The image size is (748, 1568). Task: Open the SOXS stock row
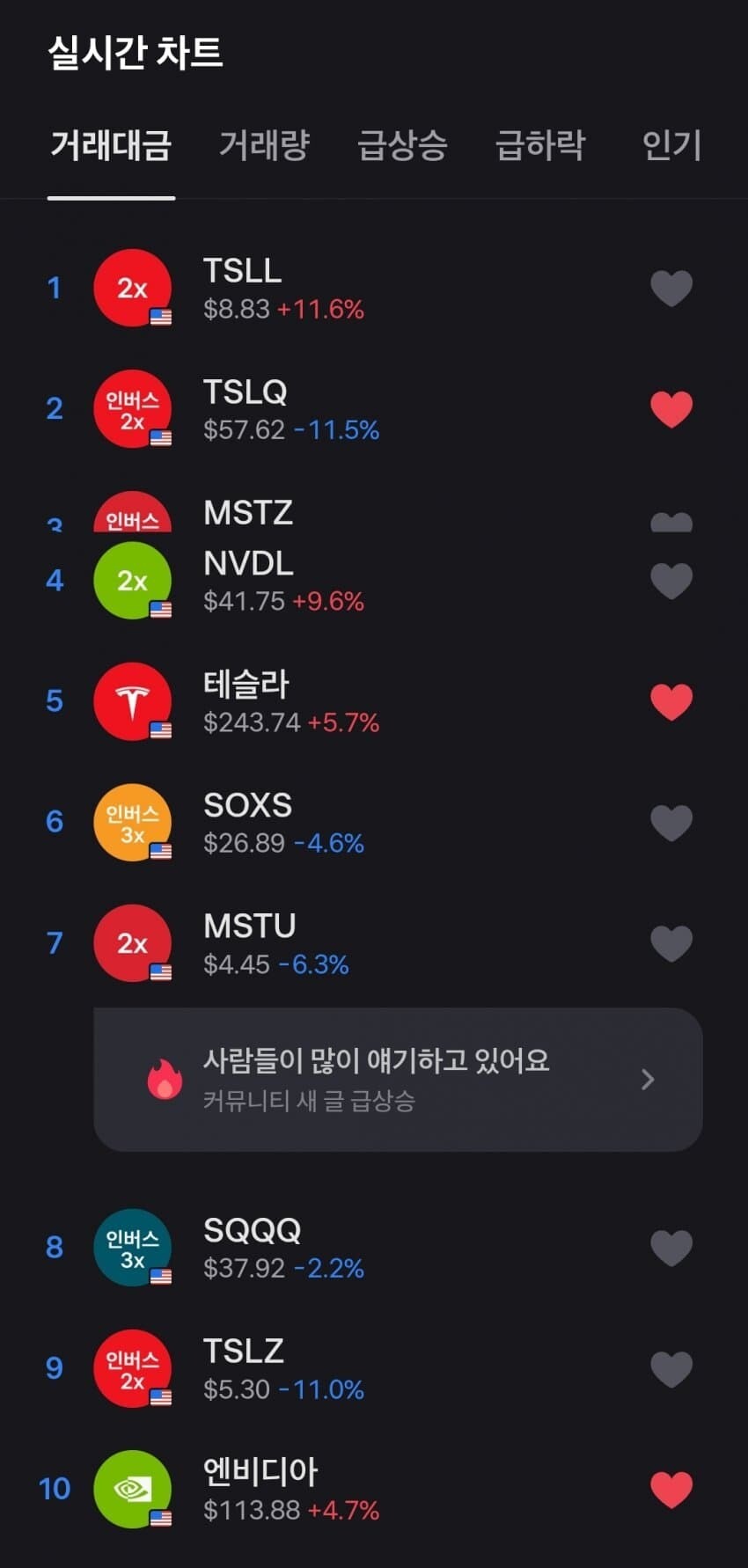pyautogui.click(x=352, y=823)
